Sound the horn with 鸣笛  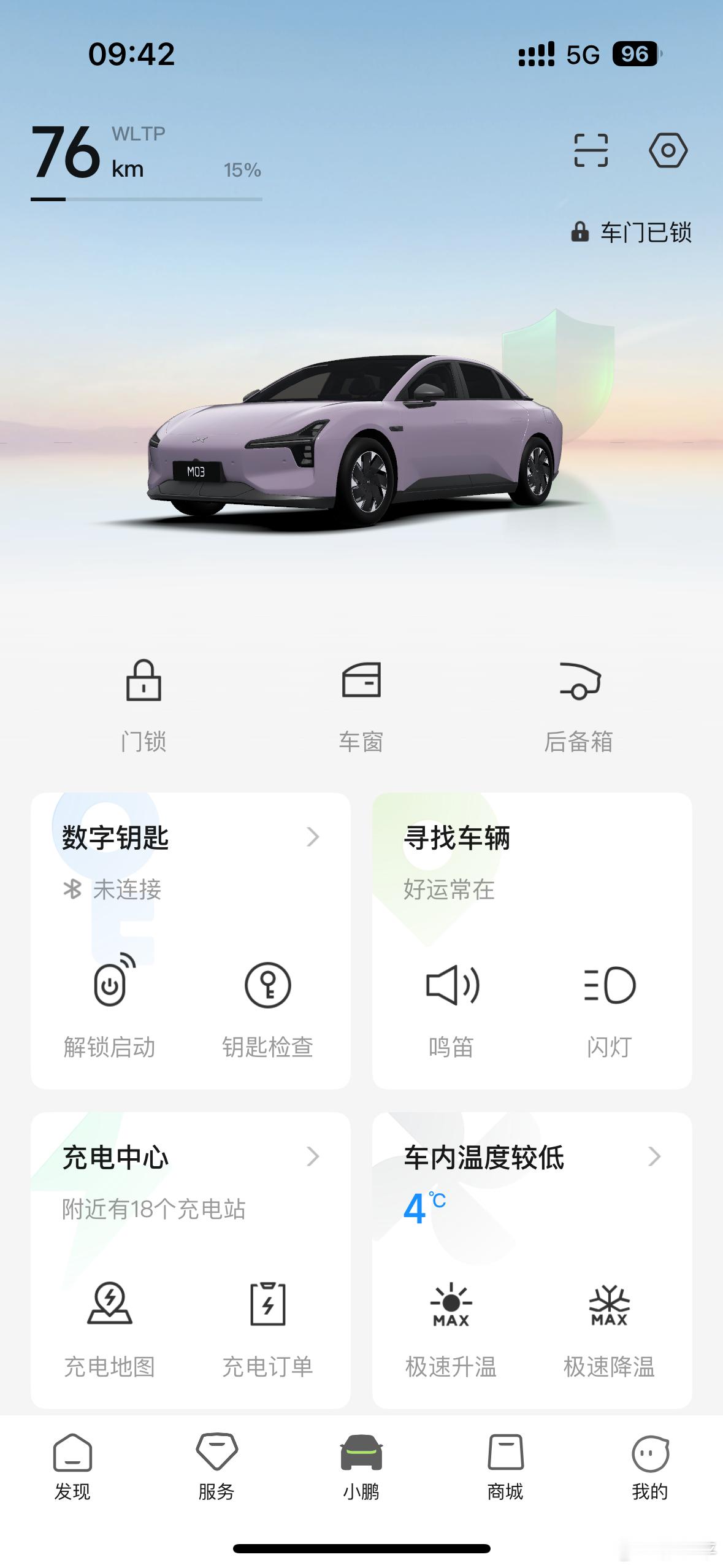pyautogui.click(x=452, y=1006)
